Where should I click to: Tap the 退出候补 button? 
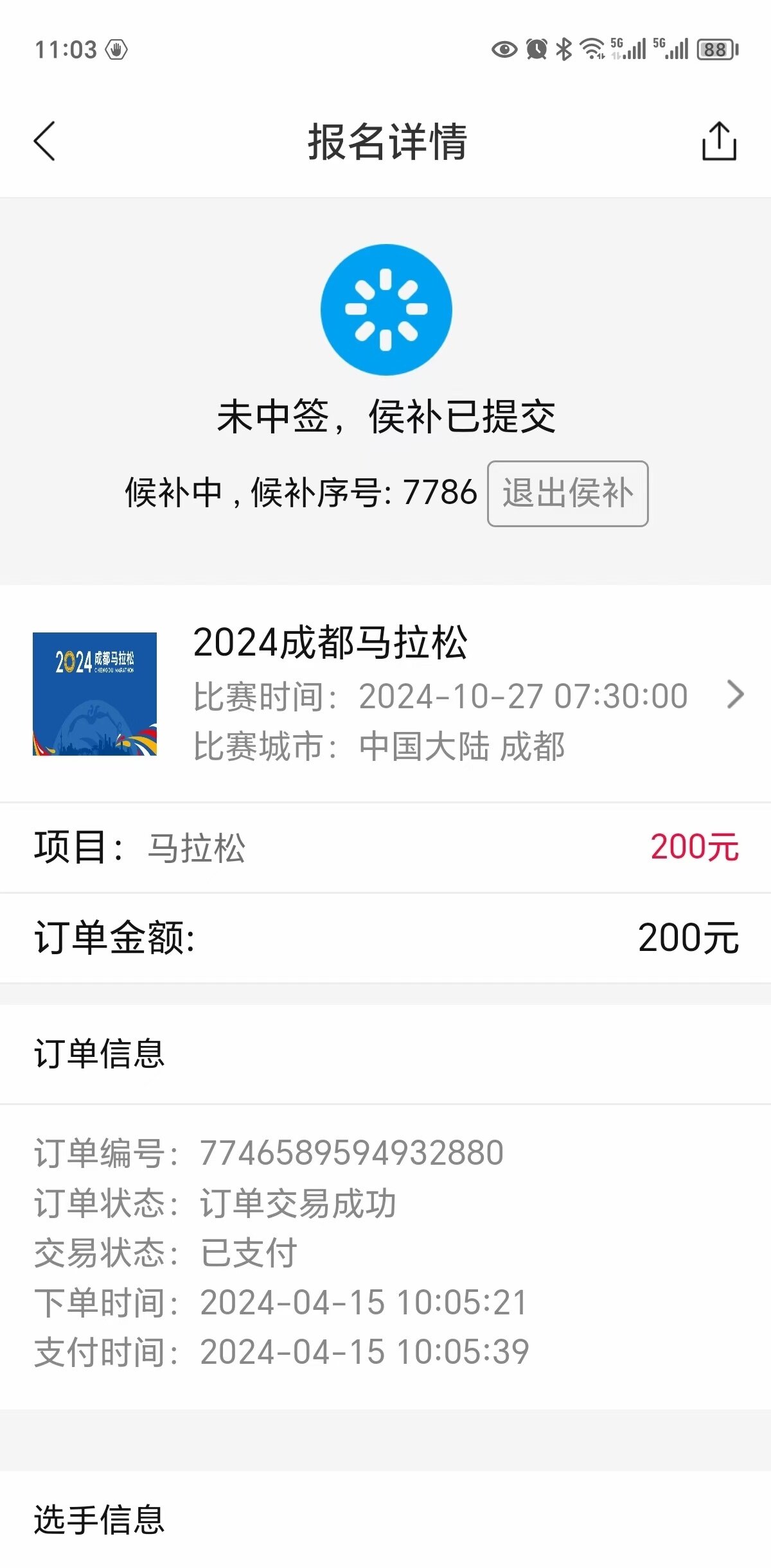[x=568, y=494]
